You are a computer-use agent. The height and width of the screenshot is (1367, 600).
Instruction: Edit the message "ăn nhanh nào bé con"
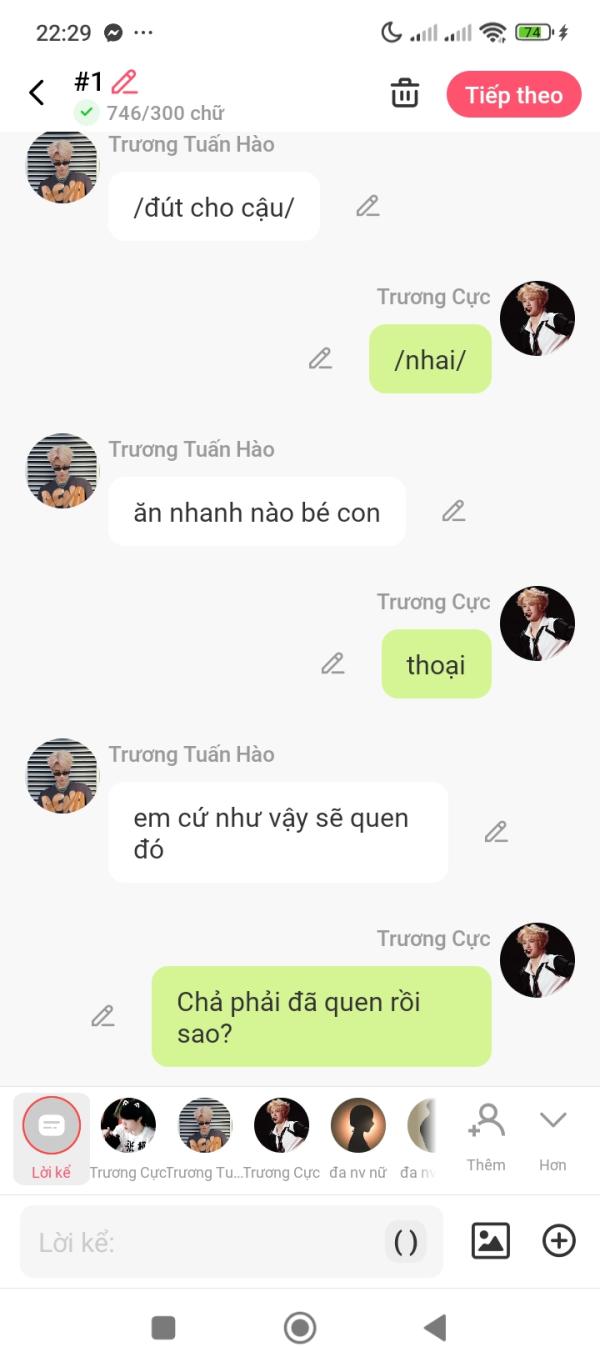[453, 511]
